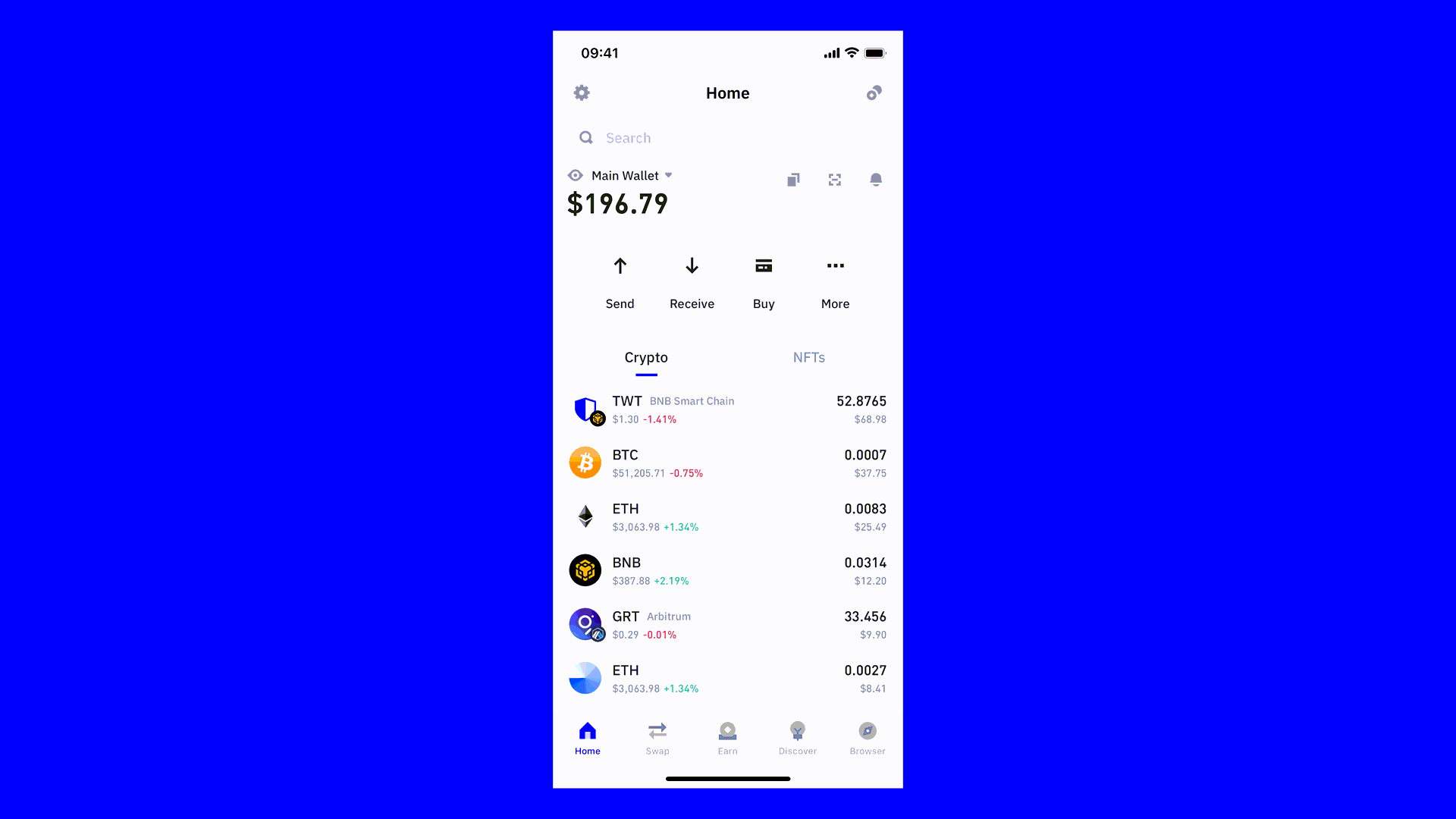Tap Receive
This screenshot has width=1456, height=819.
(692, 281)
